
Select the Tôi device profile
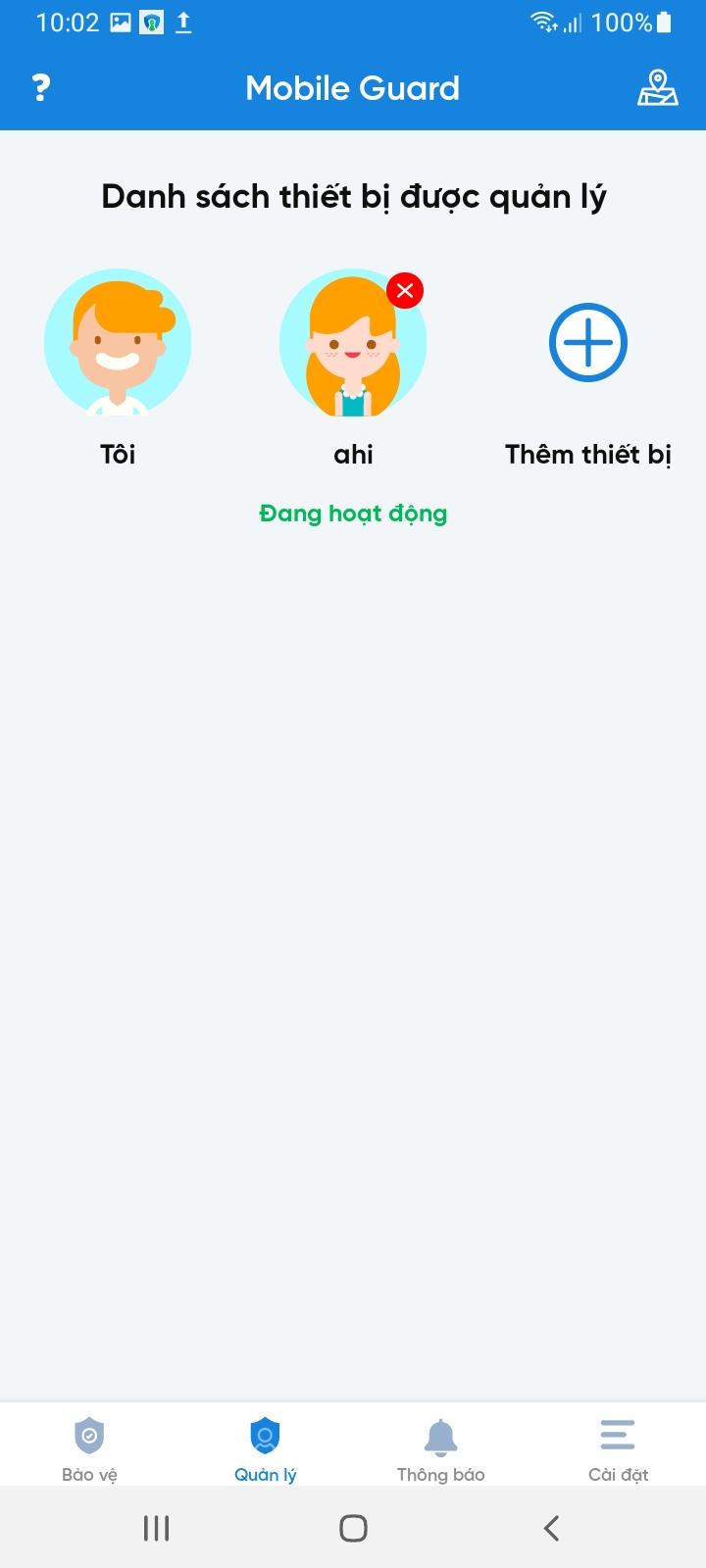click(x=118, y=343)
